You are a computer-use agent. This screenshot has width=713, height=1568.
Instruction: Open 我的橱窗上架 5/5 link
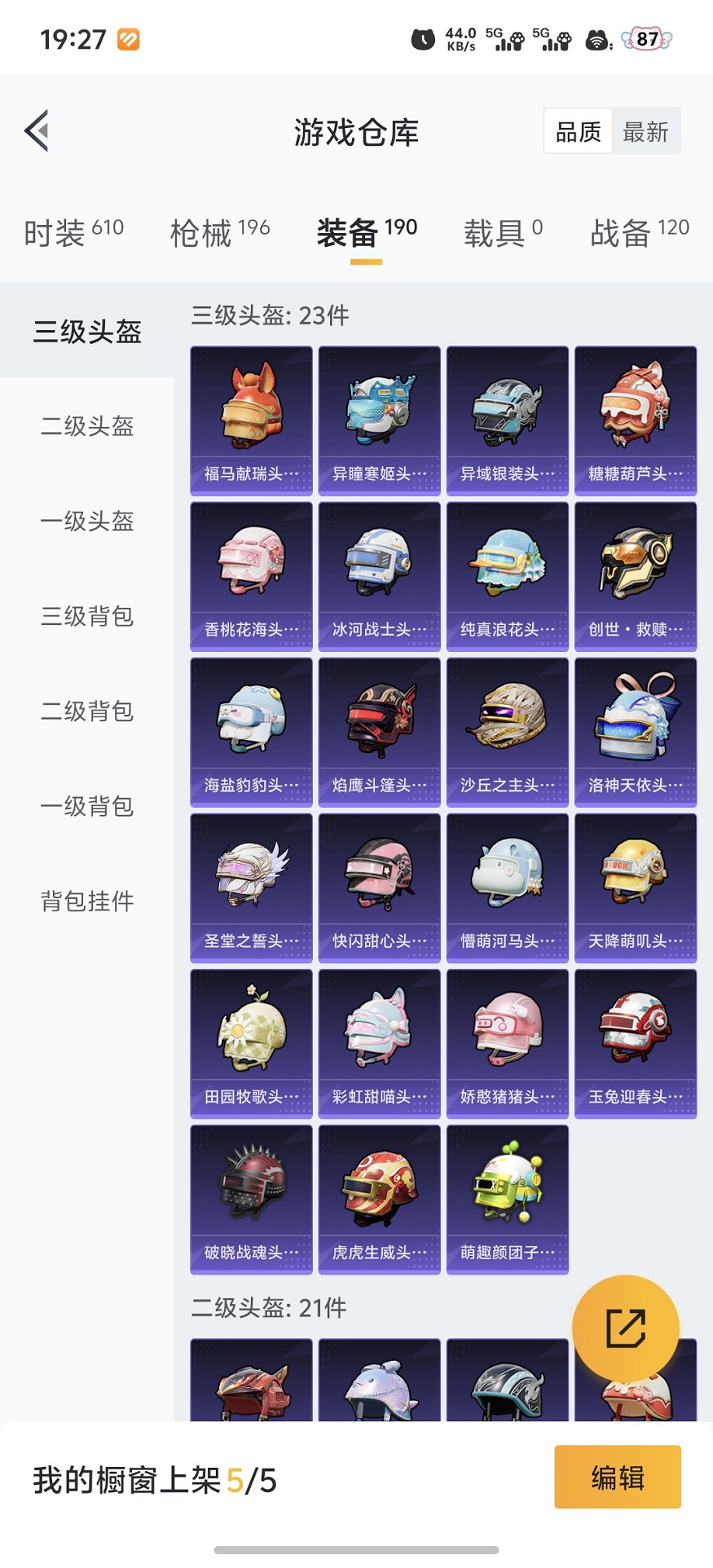point(152,1478)
